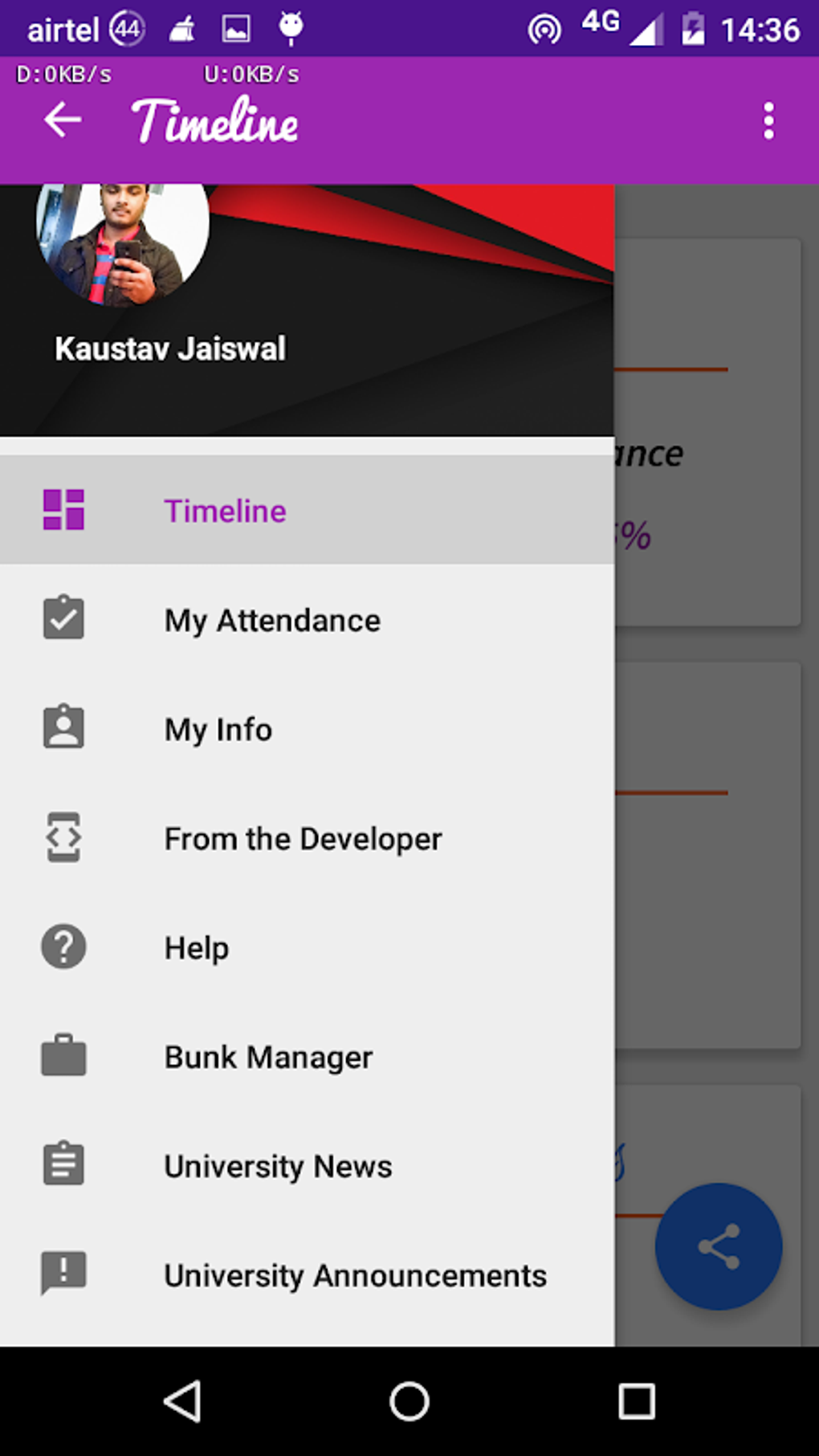
Task: Select the From the Developer code icon
Action: pos(63,837)
